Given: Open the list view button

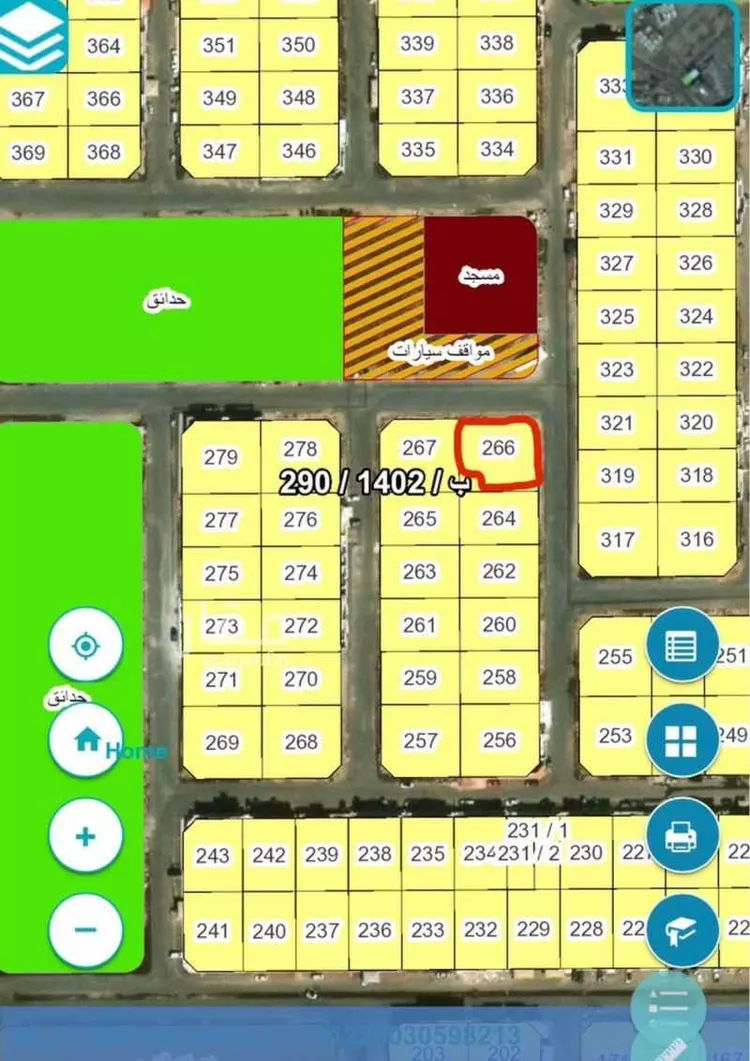Looking at the screenshot, I should point(682,645).
